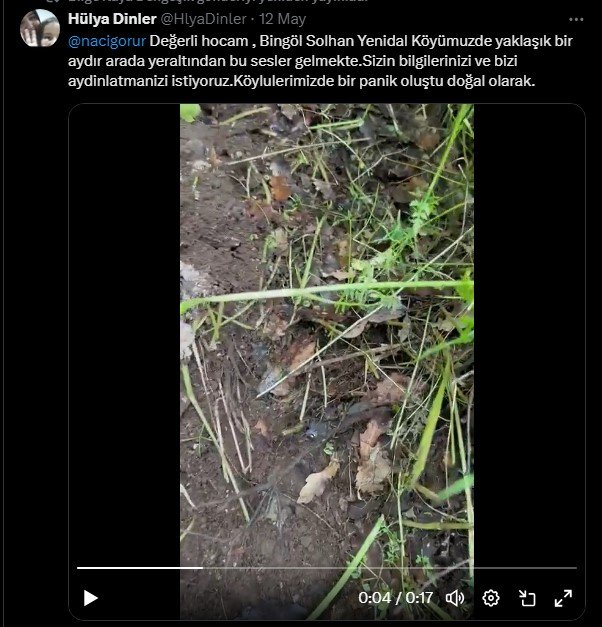Mute the video sound
Viewport: 602px width, 627px height.
pos(455,598)
